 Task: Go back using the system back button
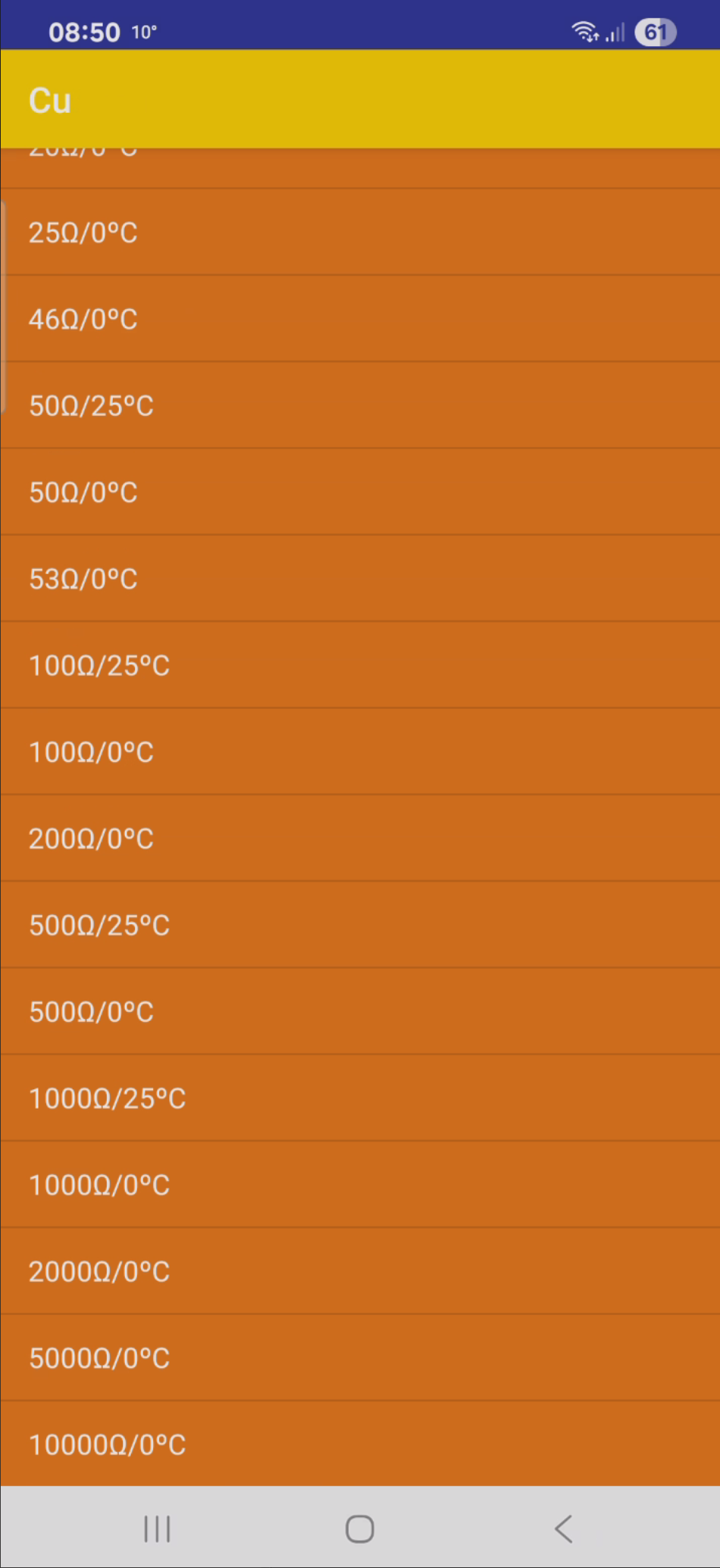[563, 1529]
